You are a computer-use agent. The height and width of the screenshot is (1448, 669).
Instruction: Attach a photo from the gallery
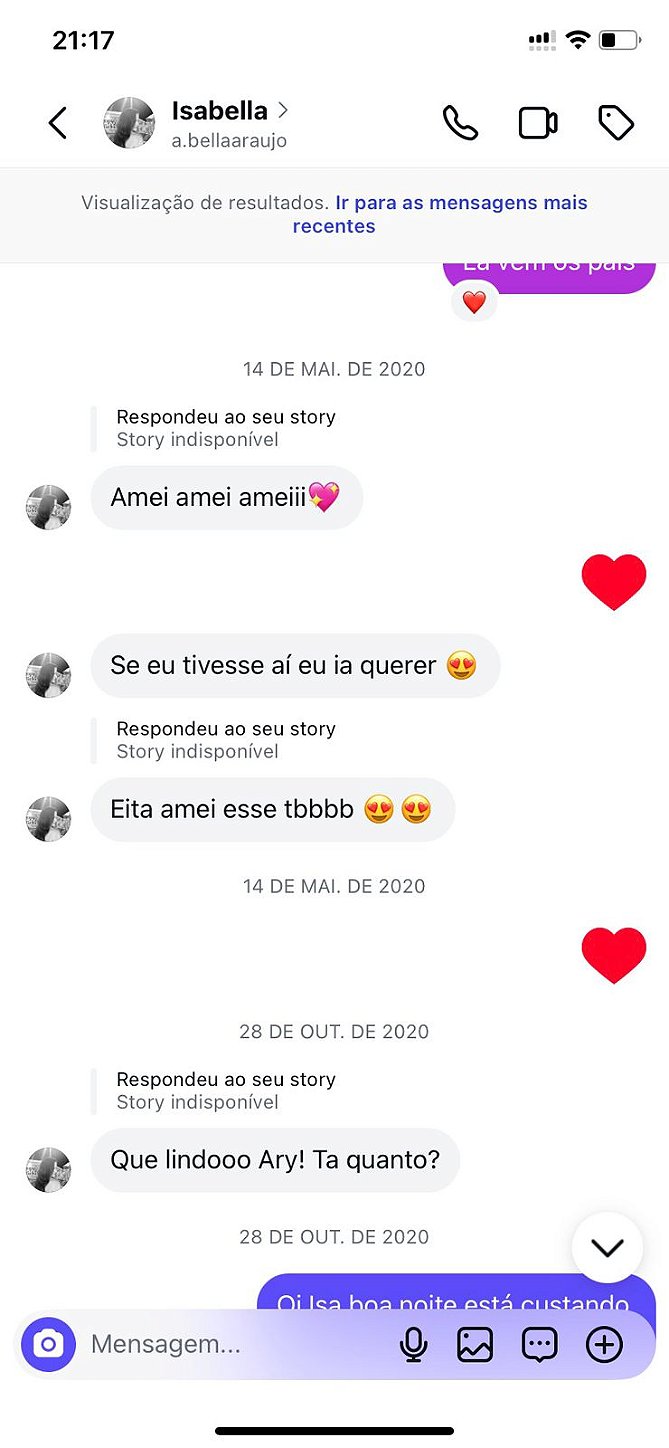click(475, 1345)
